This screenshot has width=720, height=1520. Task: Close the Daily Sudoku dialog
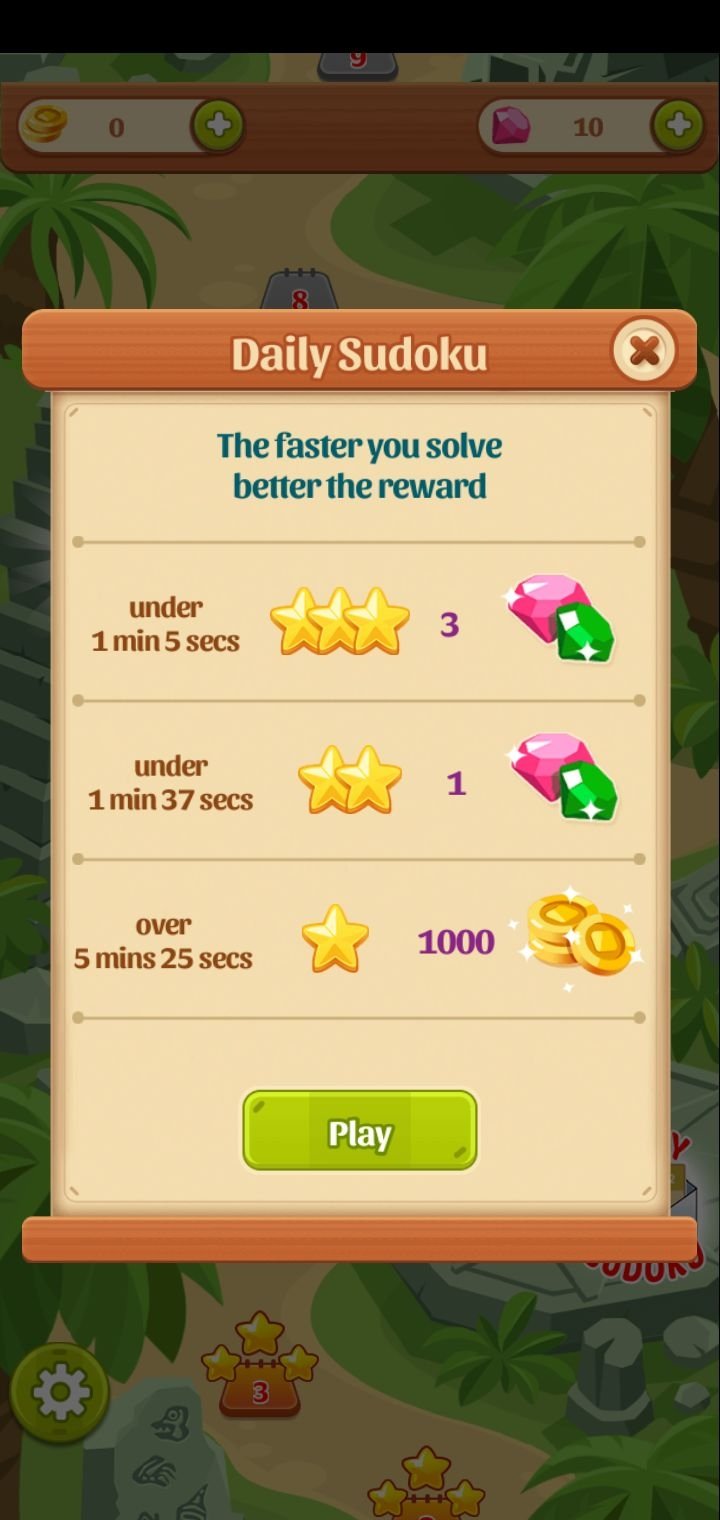coord(644,350)
